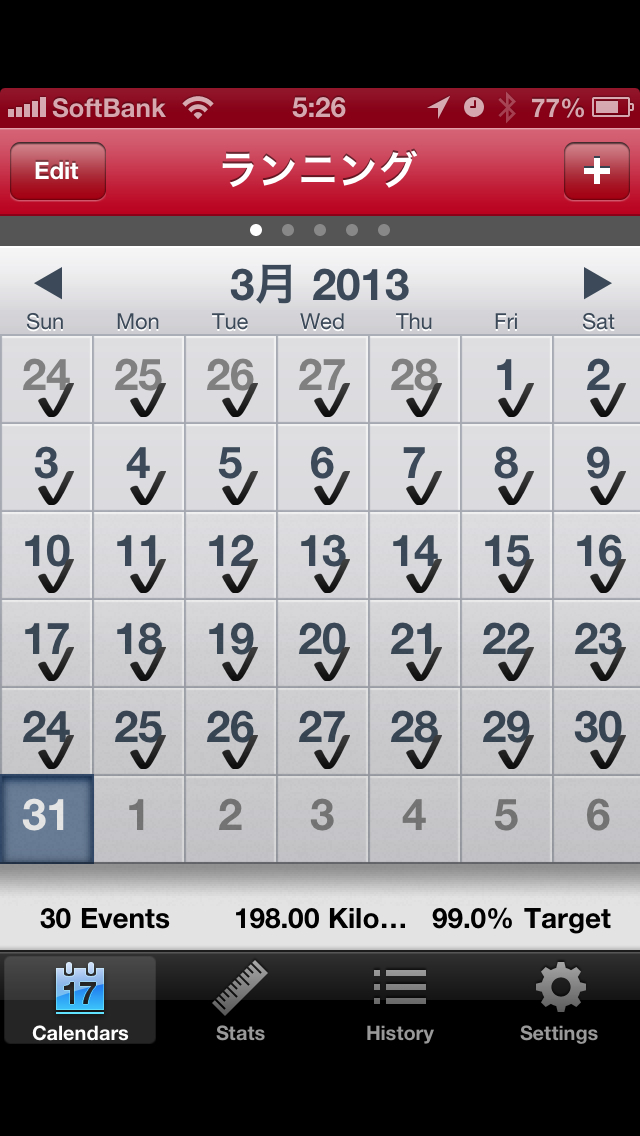Advance to the next month arrow

(597, 284)
